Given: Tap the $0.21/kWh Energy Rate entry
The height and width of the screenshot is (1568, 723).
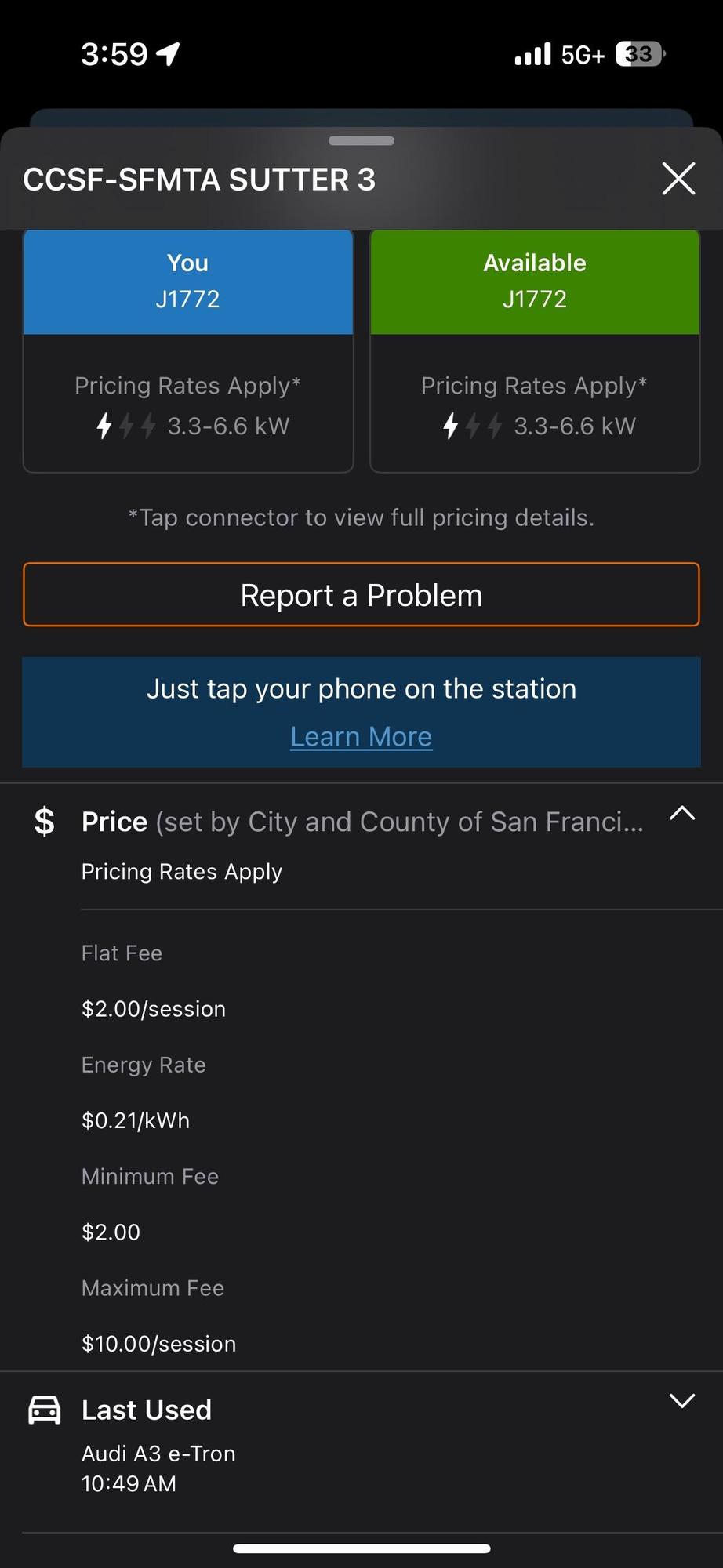Looking at the screenshot, I should click(136, 1120).
